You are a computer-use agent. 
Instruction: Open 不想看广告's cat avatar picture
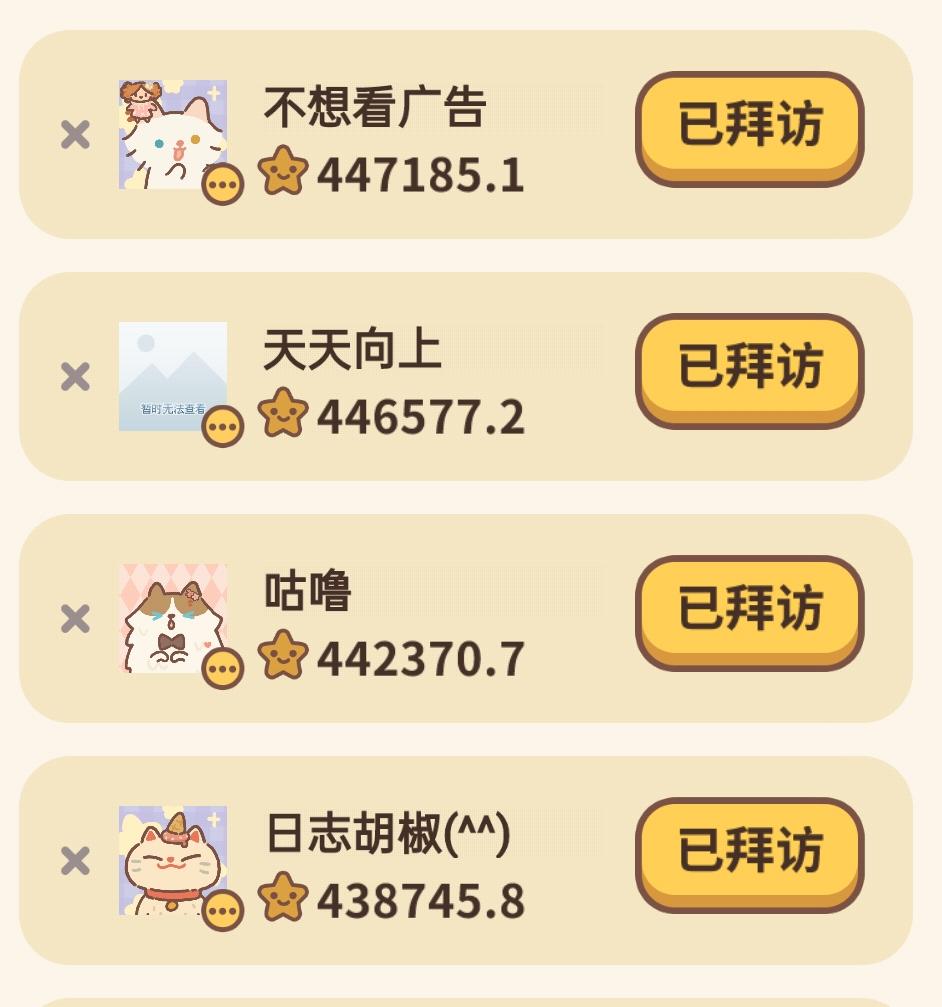[170, 131]
